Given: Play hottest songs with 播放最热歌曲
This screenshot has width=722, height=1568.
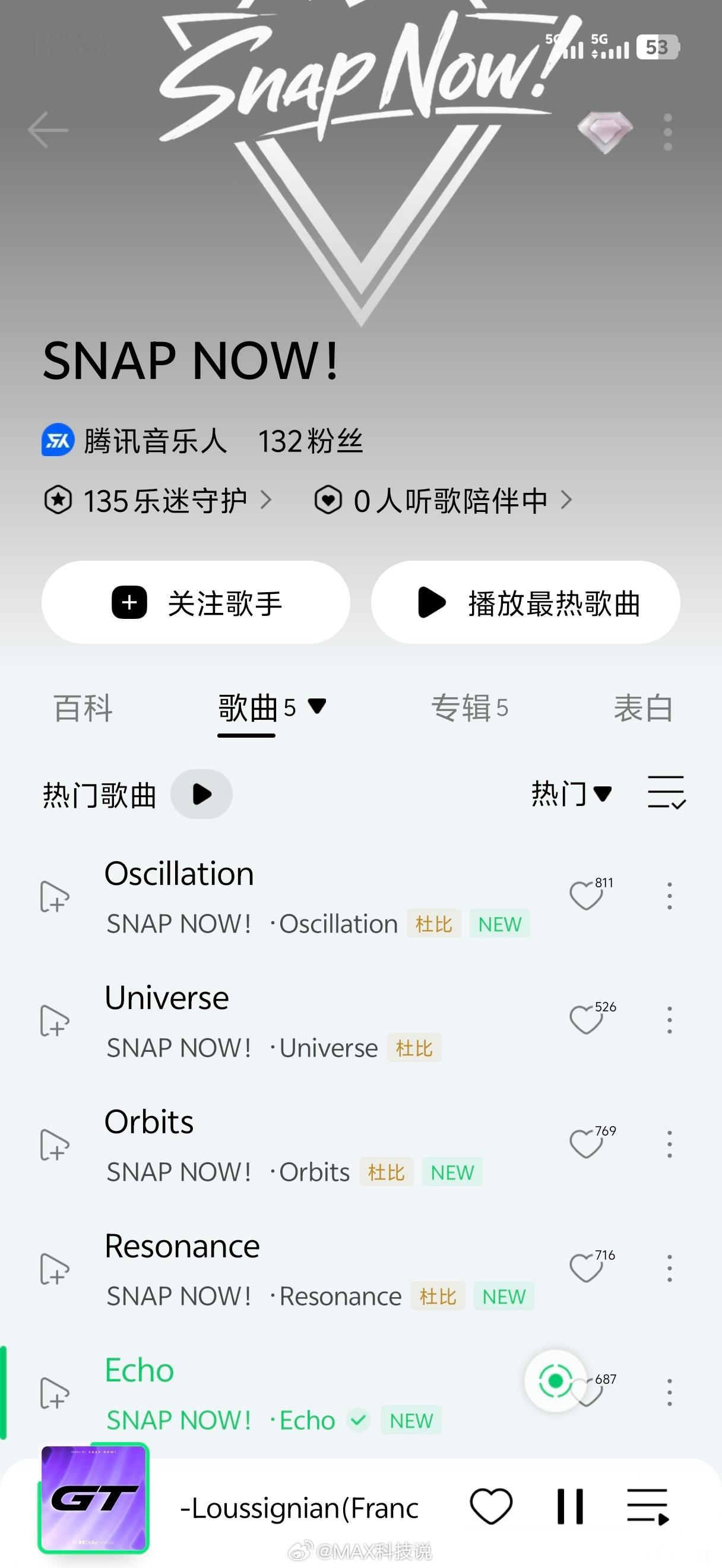Looking at the screenshot, I should (525, 603).
